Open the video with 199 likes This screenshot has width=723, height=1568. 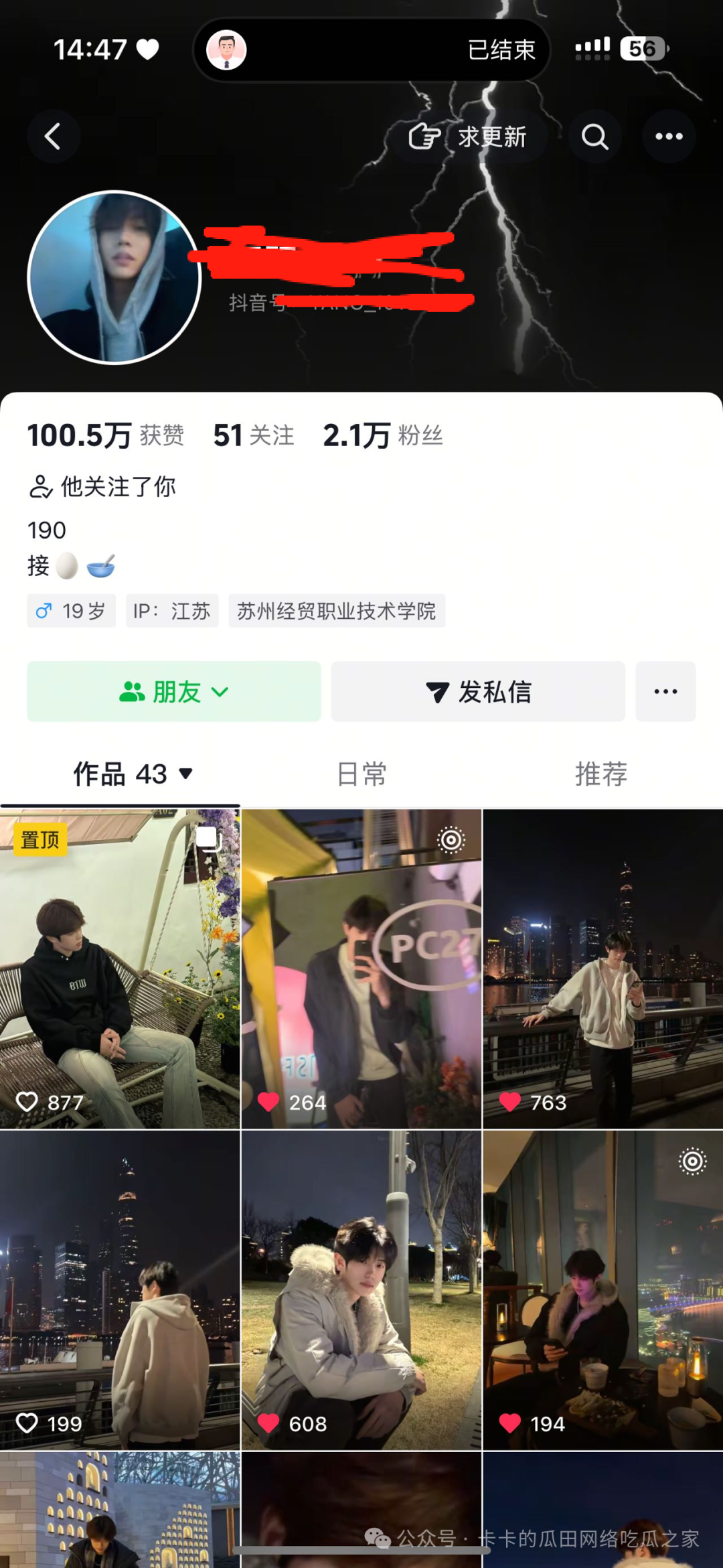120,1290
